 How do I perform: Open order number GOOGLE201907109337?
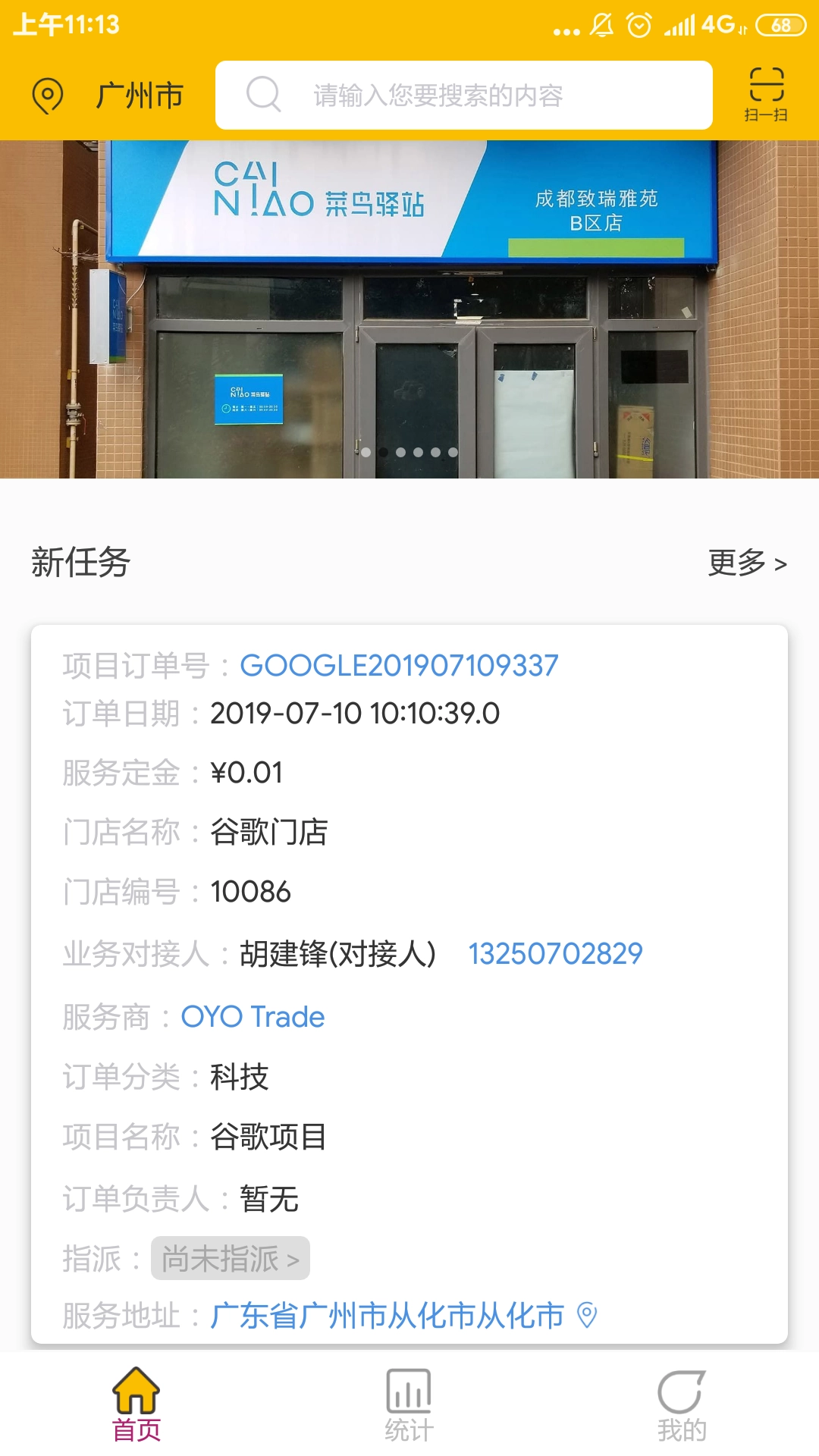tap(399, 666)
